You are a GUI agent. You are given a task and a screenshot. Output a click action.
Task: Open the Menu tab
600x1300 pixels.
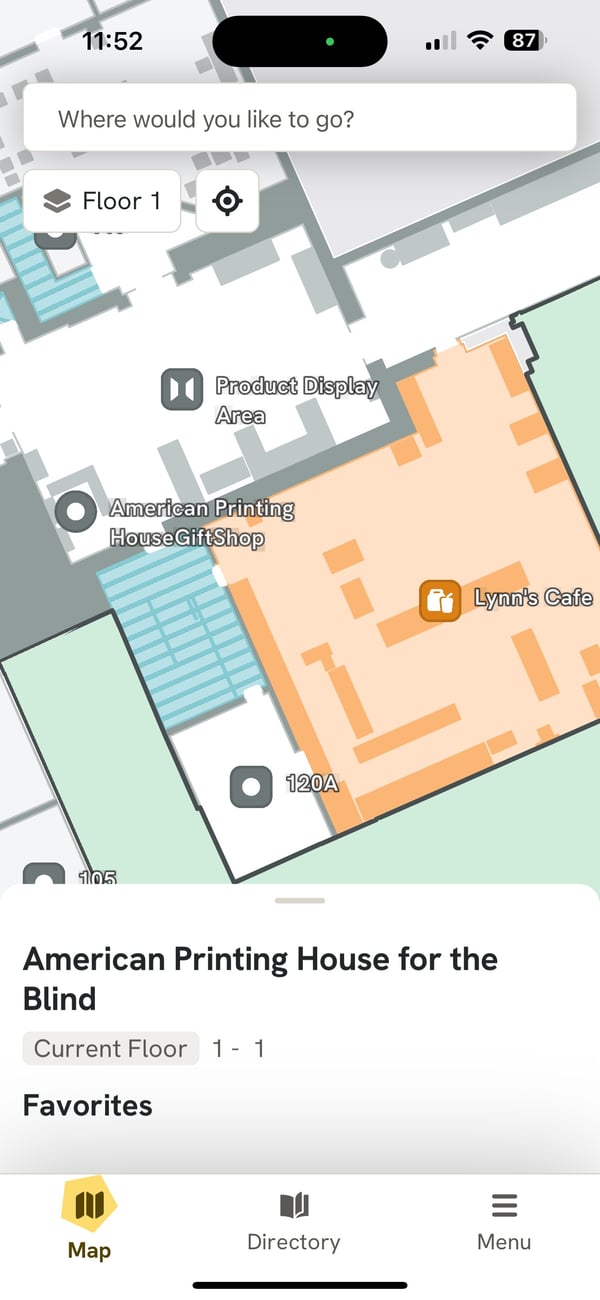504,1222
